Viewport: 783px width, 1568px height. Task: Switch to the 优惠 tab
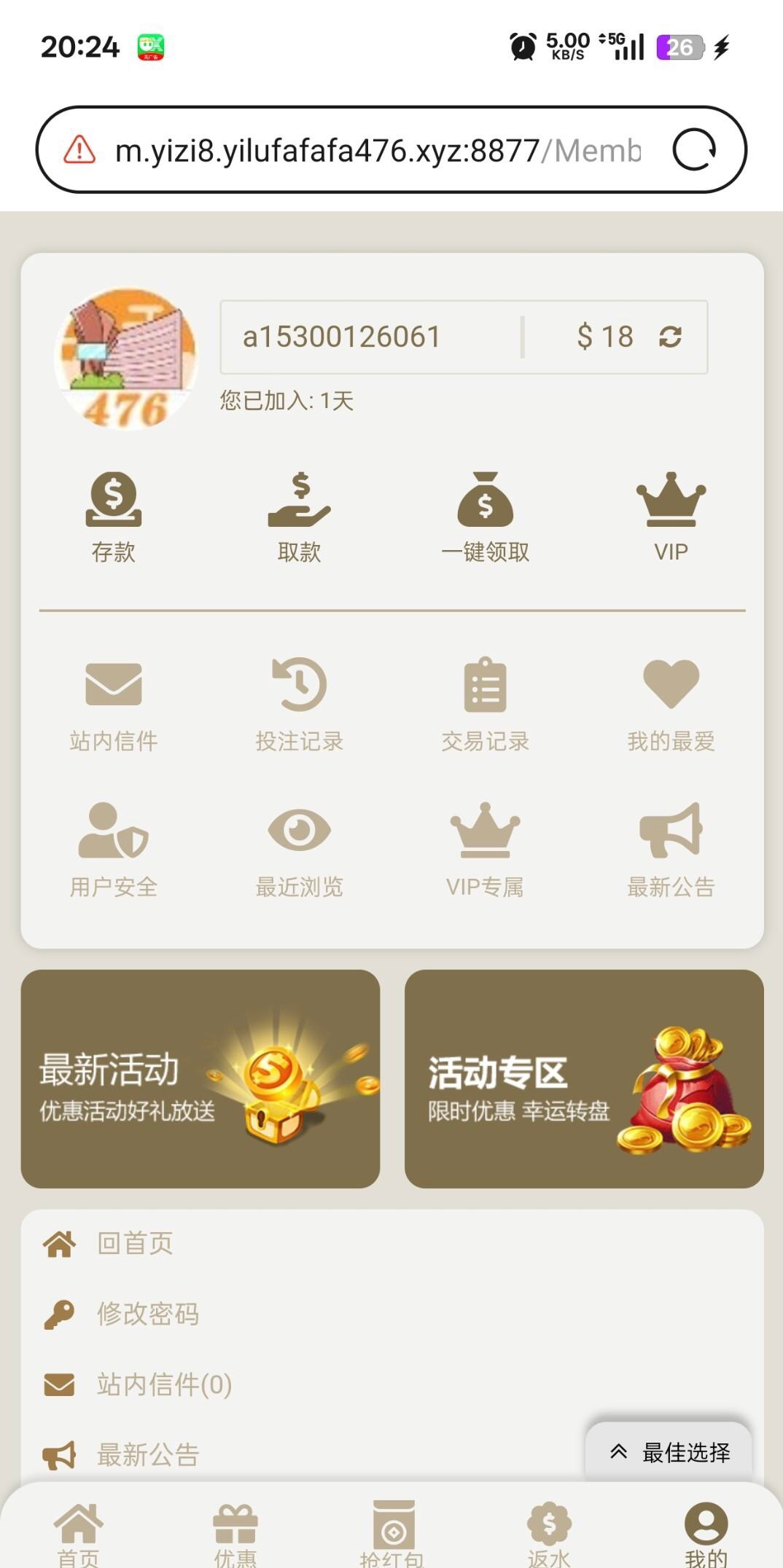tap(235, 1534)
